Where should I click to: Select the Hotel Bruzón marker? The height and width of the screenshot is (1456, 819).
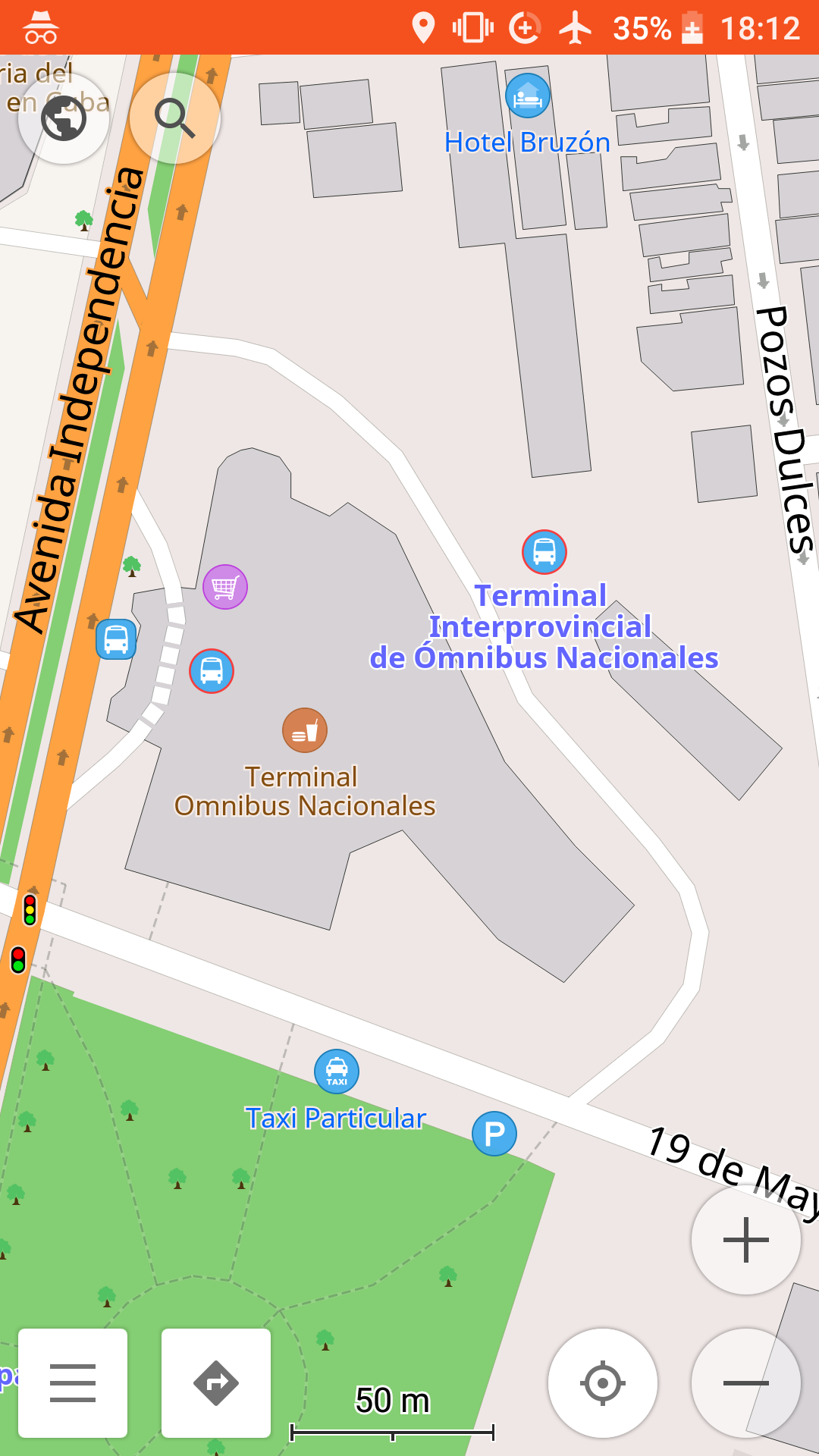[528, 96]
